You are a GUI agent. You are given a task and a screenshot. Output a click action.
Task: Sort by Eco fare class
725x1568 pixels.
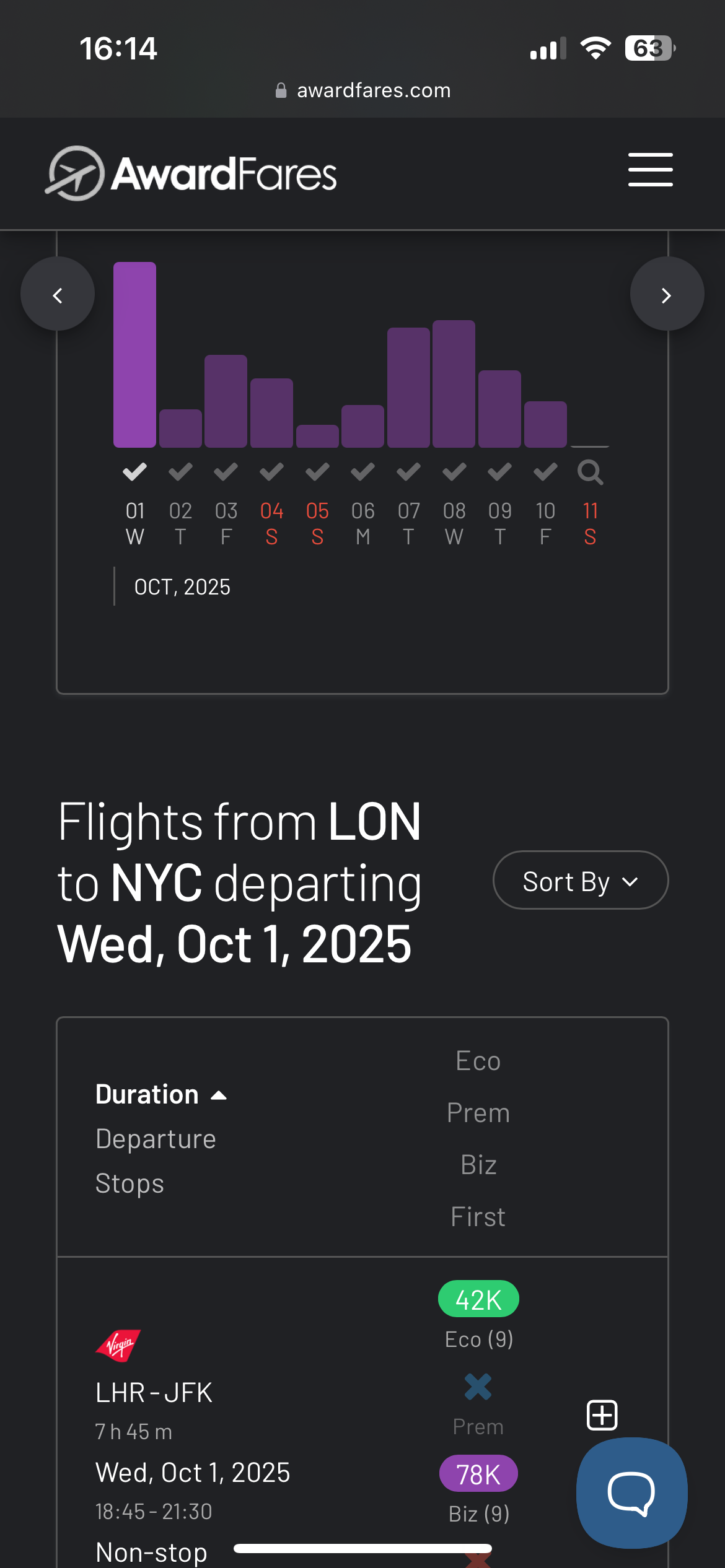click(x=478, y=1061)
